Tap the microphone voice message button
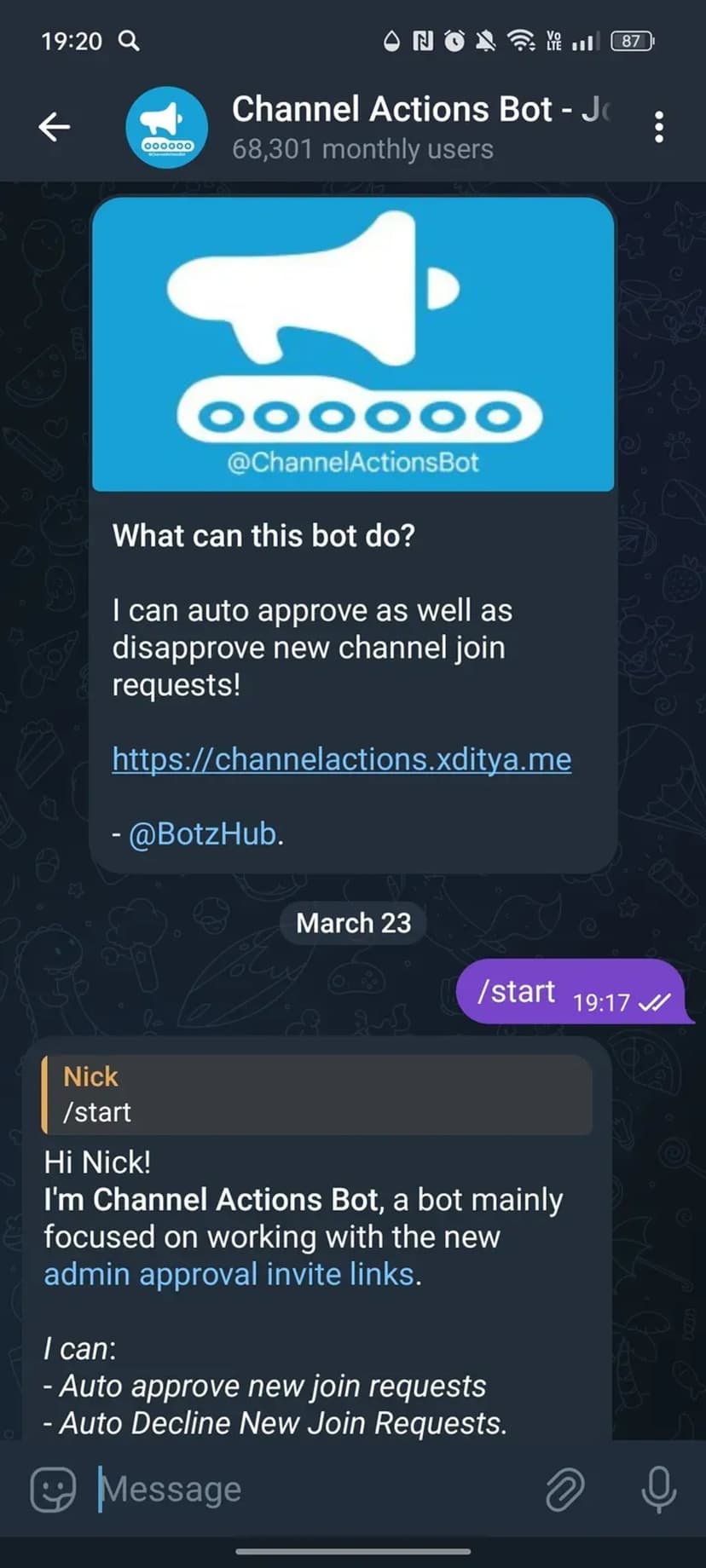This screenshot has width=706, height=1568. pyautogui.click(x=658, y=1489)
